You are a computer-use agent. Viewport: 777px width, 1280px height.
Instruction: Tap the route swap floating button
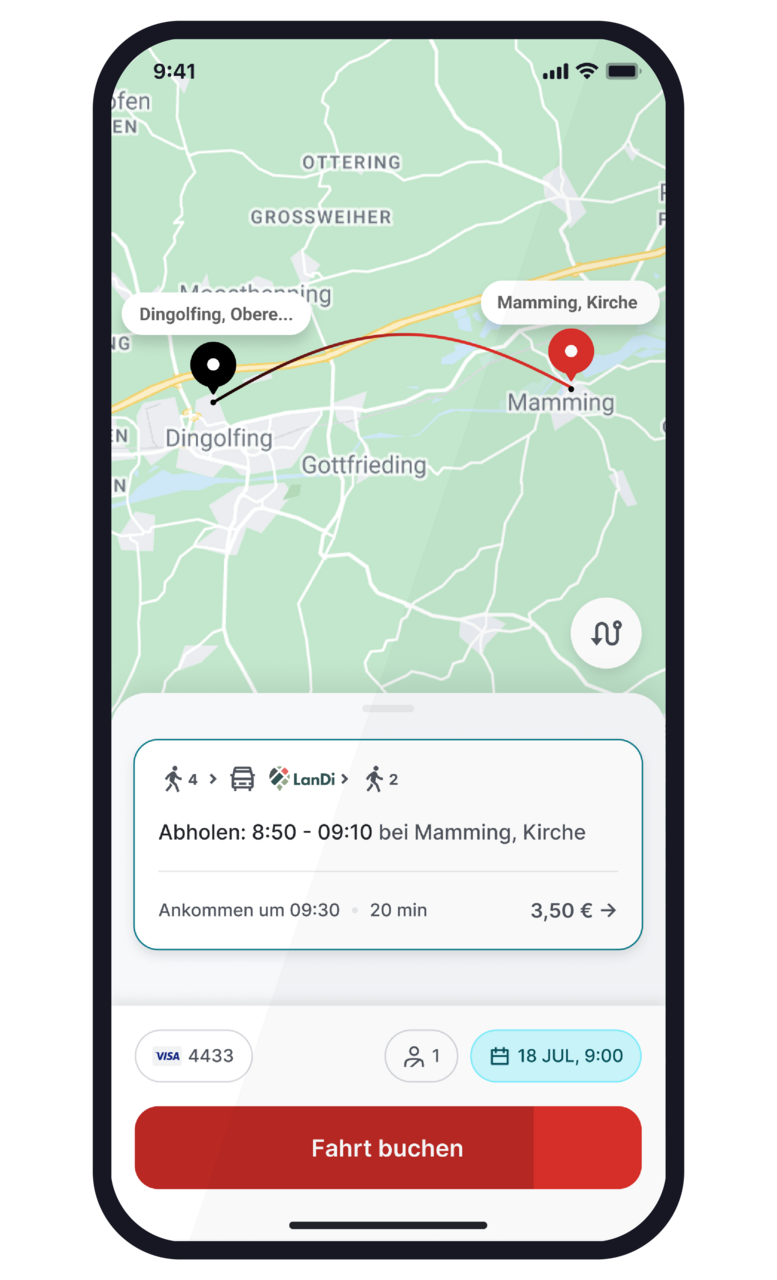606,633
